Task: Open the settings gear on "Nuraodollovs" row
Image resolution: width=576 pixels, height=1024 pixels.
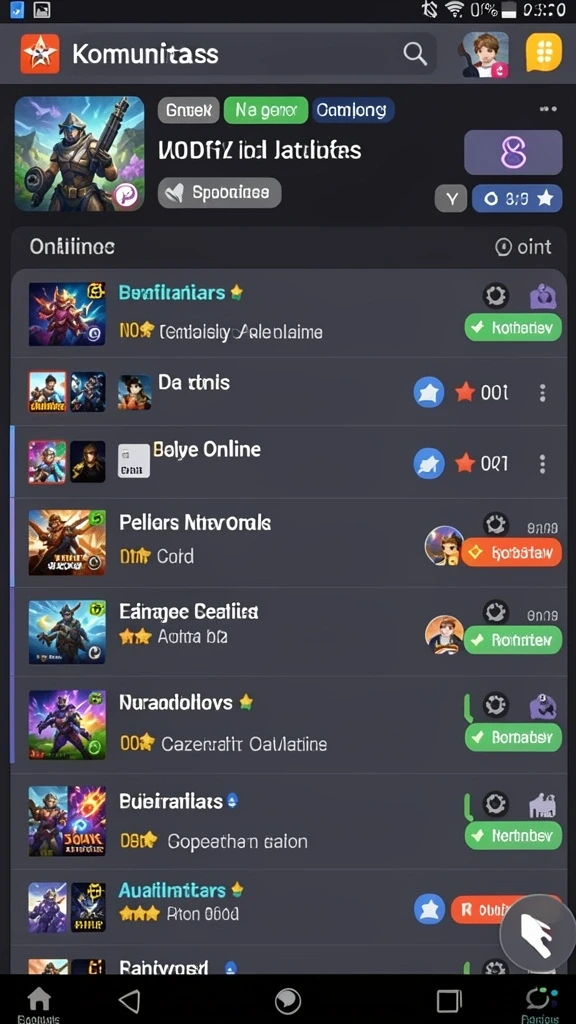Action: click(495, 705)
